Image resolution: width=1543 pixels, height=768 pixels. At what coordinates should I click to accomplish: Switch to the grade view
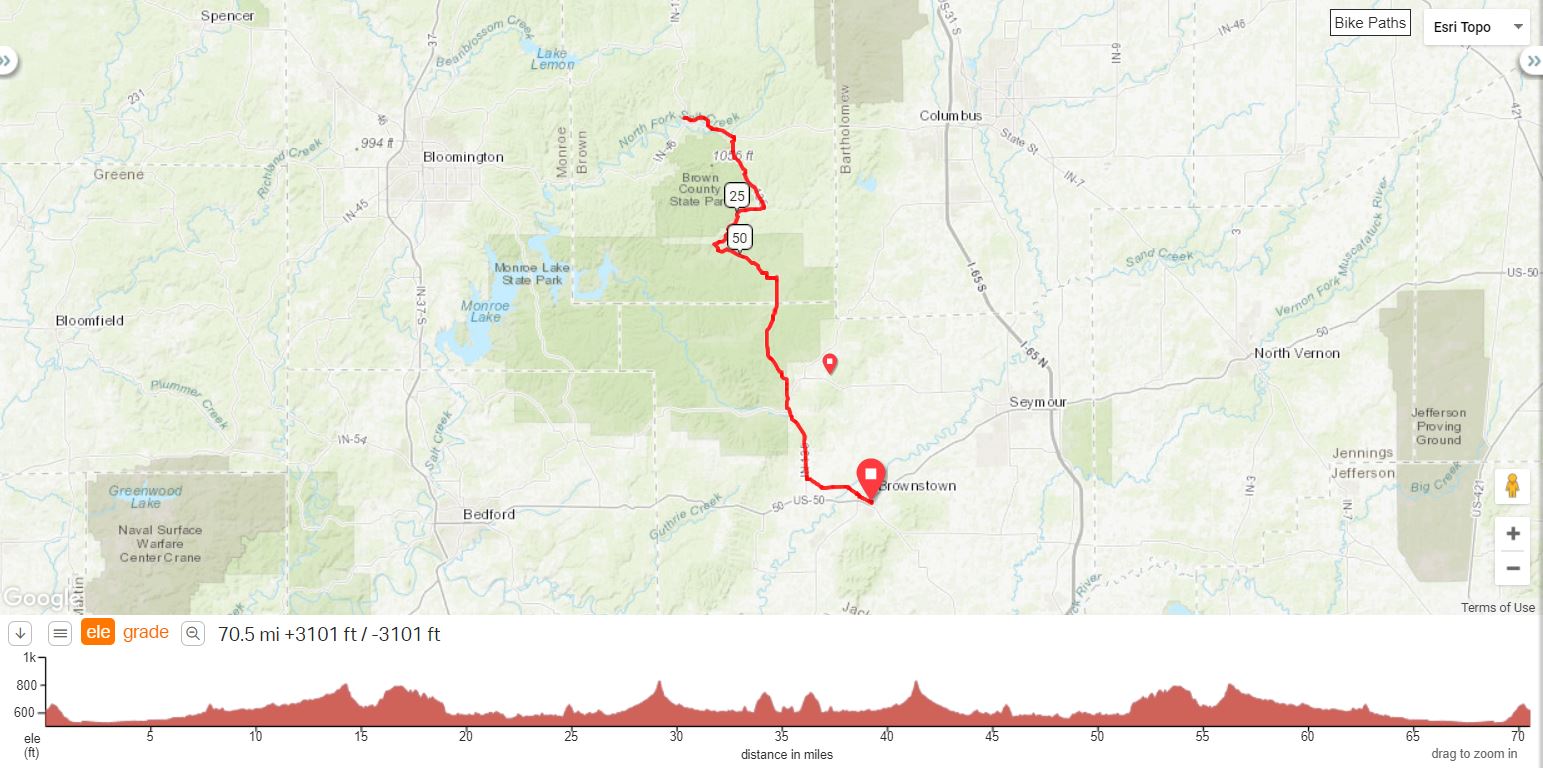(146, 632)
